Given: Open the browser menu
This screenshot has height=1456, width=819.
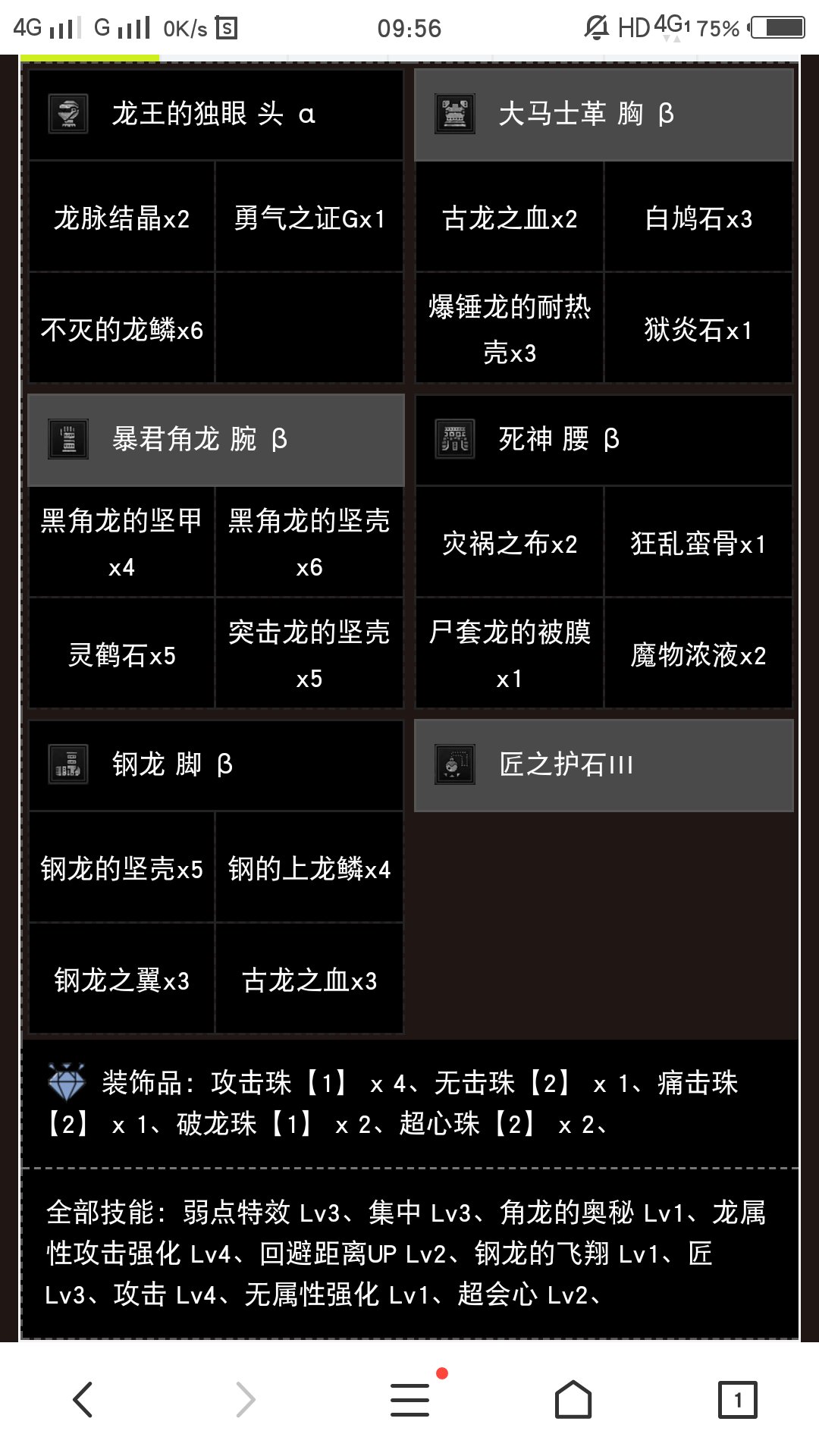Looking at the screenshot, I should tap(410, 1399).
